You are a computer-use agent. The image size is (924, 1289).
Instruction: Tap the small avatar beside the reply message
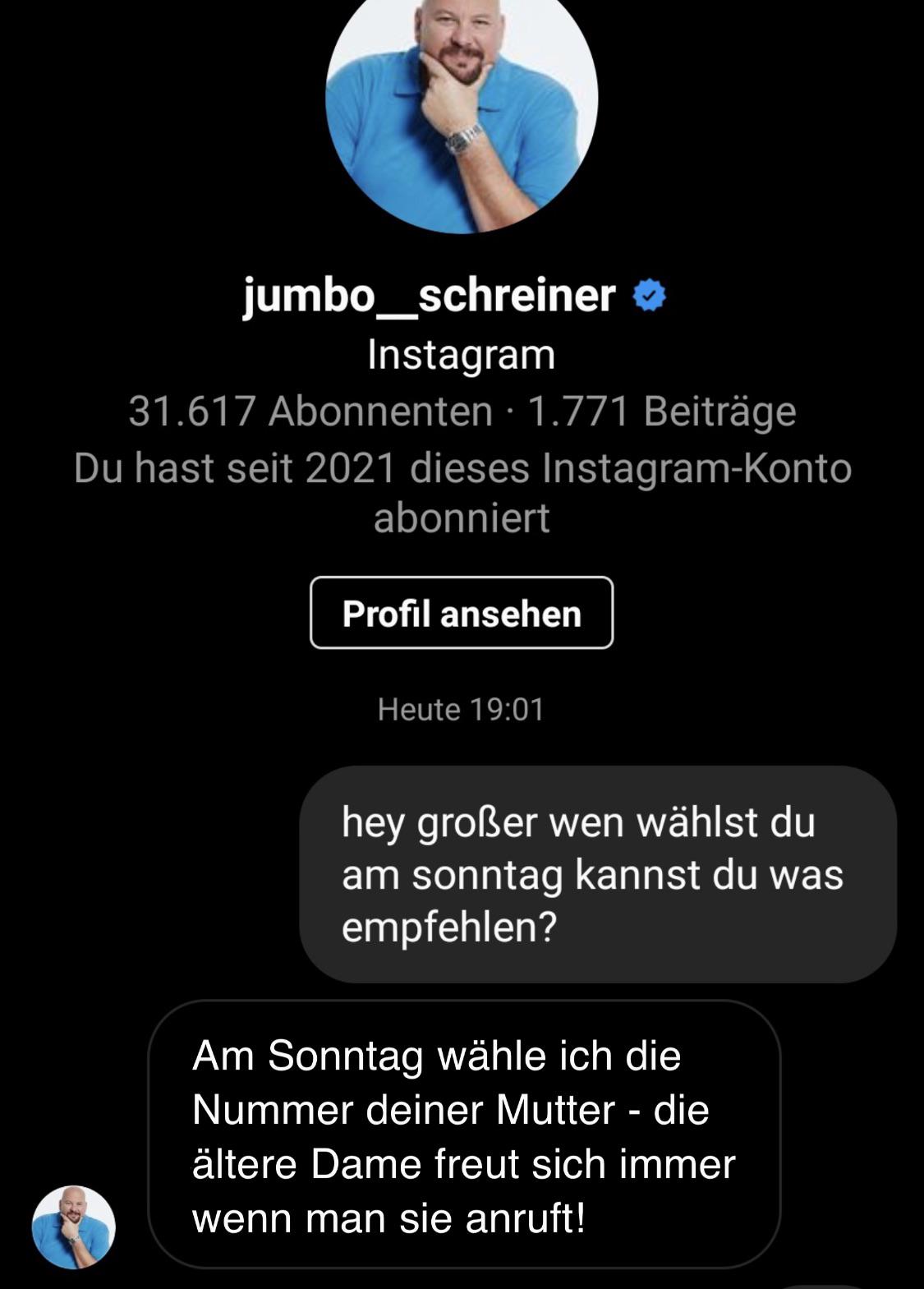coord(73,1227)
